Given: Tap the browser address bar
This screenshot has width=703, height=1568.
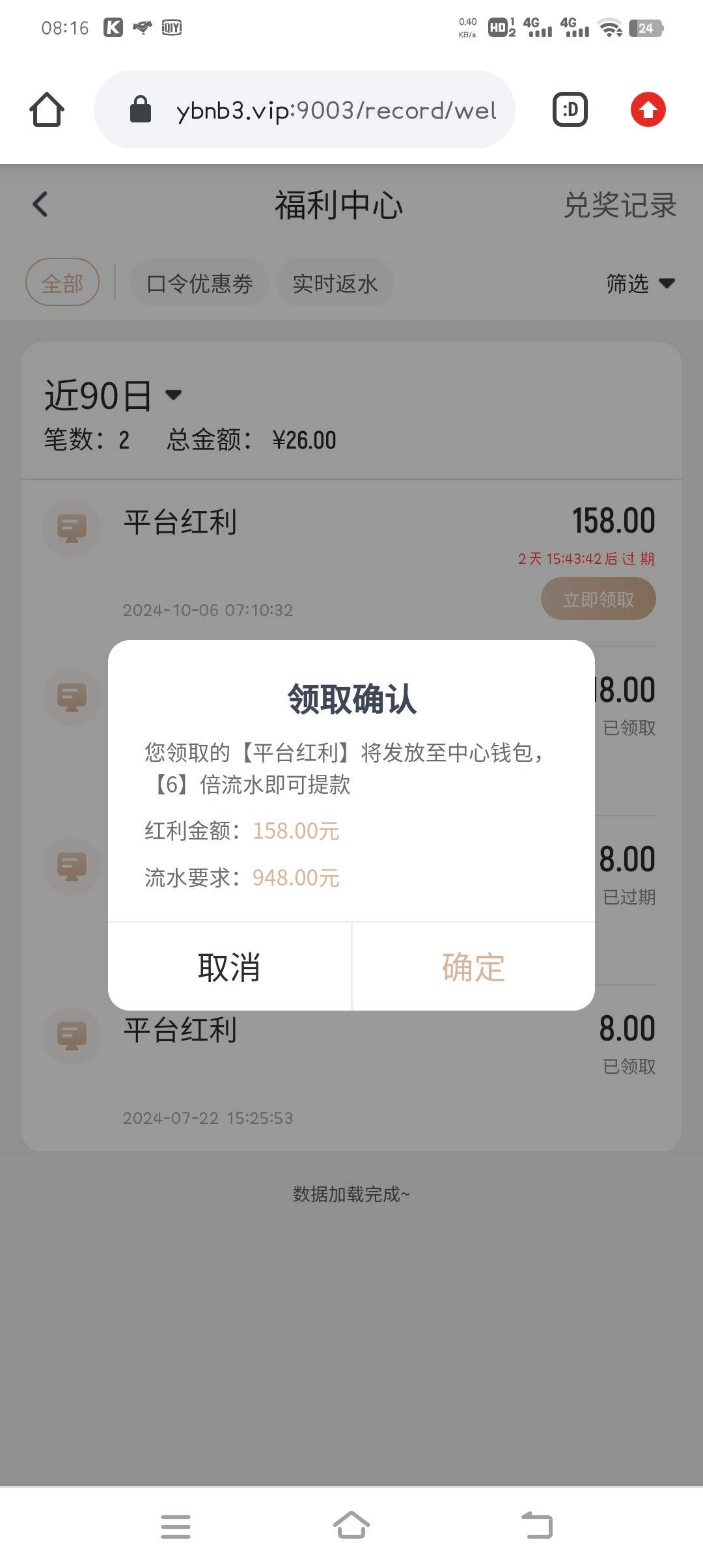Looking at the screenshot, I should pyautogui.click(x=305, y=109).
